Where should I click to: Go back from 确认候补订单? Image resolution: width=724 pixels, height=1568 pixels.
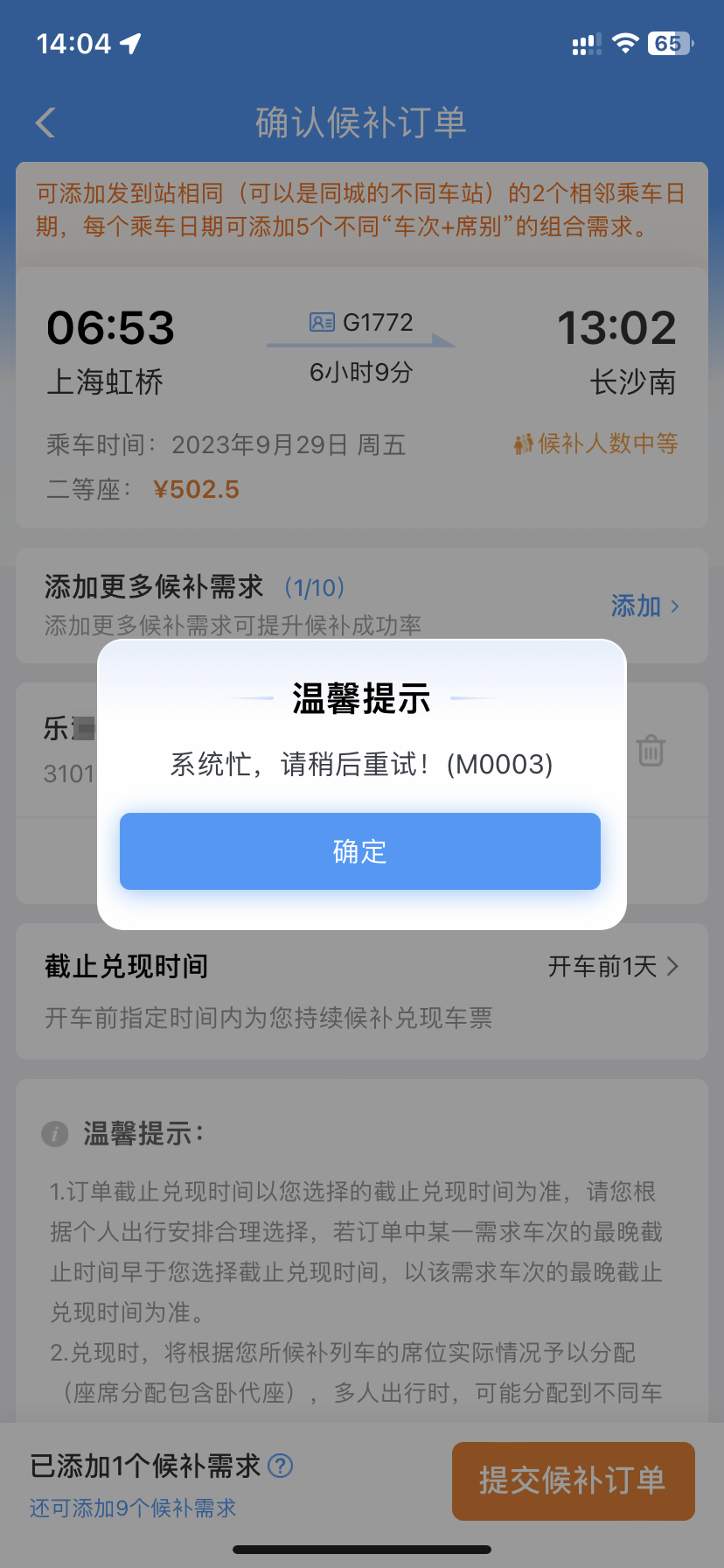46,122
